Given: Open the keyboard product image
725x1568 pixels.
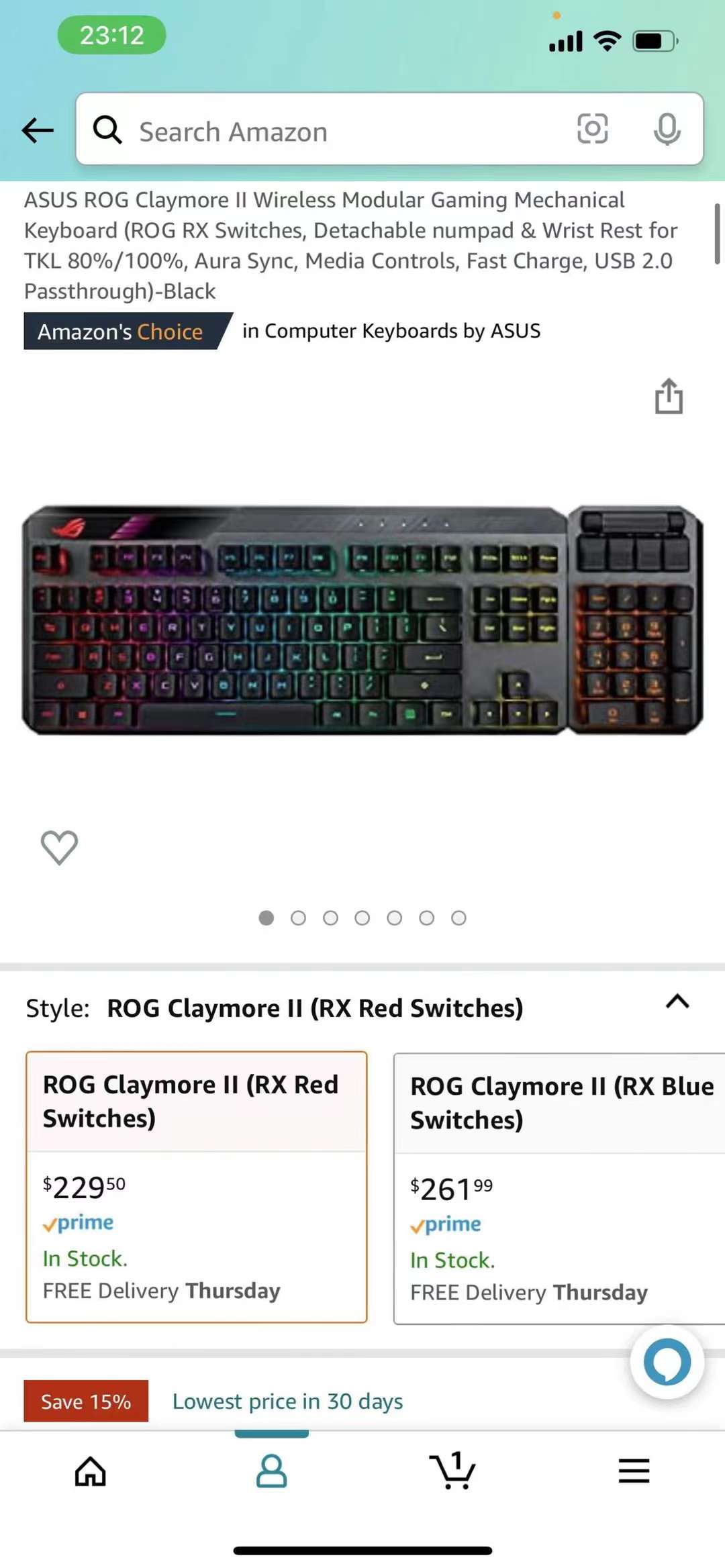Looking at the screenshot, I should pyautogui.click(x=362, y=619).
